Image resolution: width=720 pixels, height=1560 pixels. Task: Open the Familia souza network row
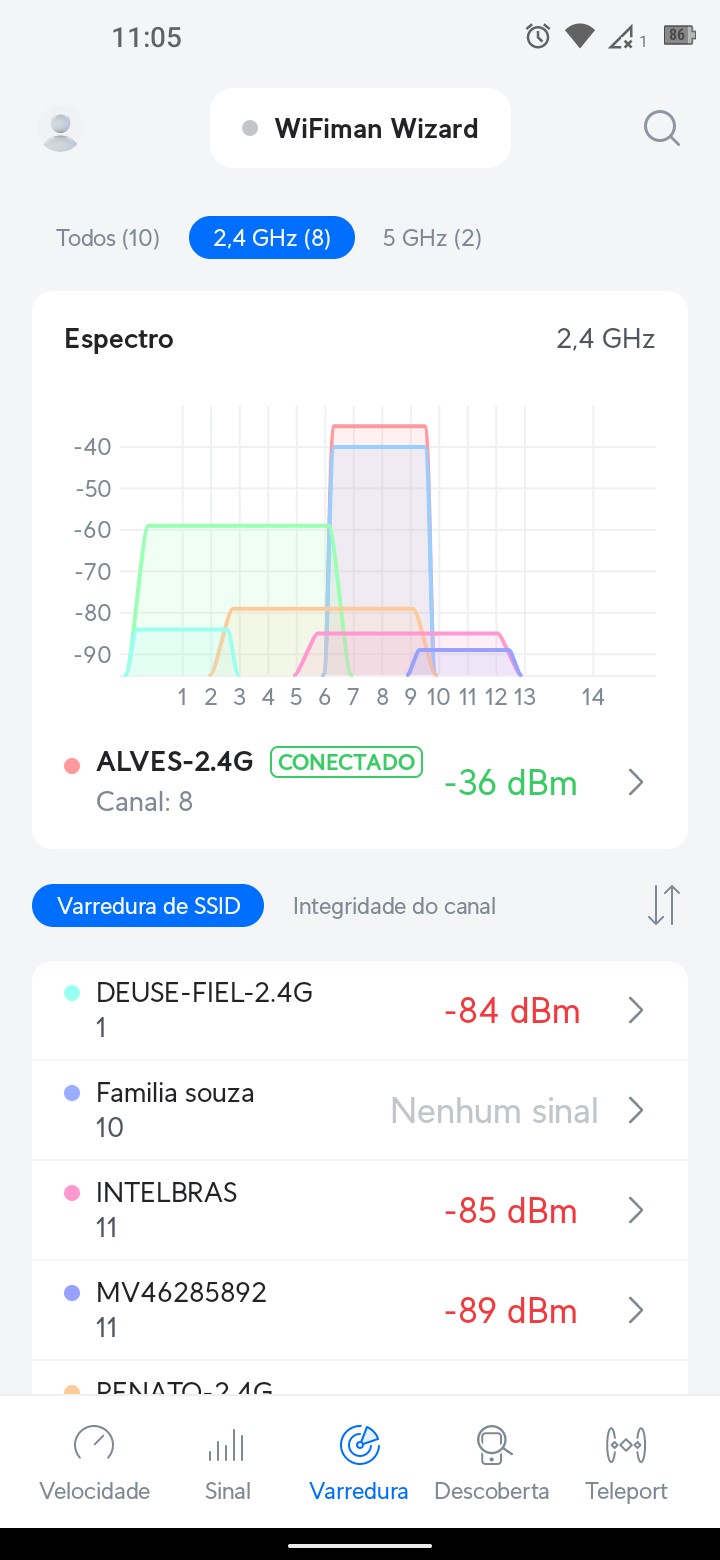pos(360,1110)
